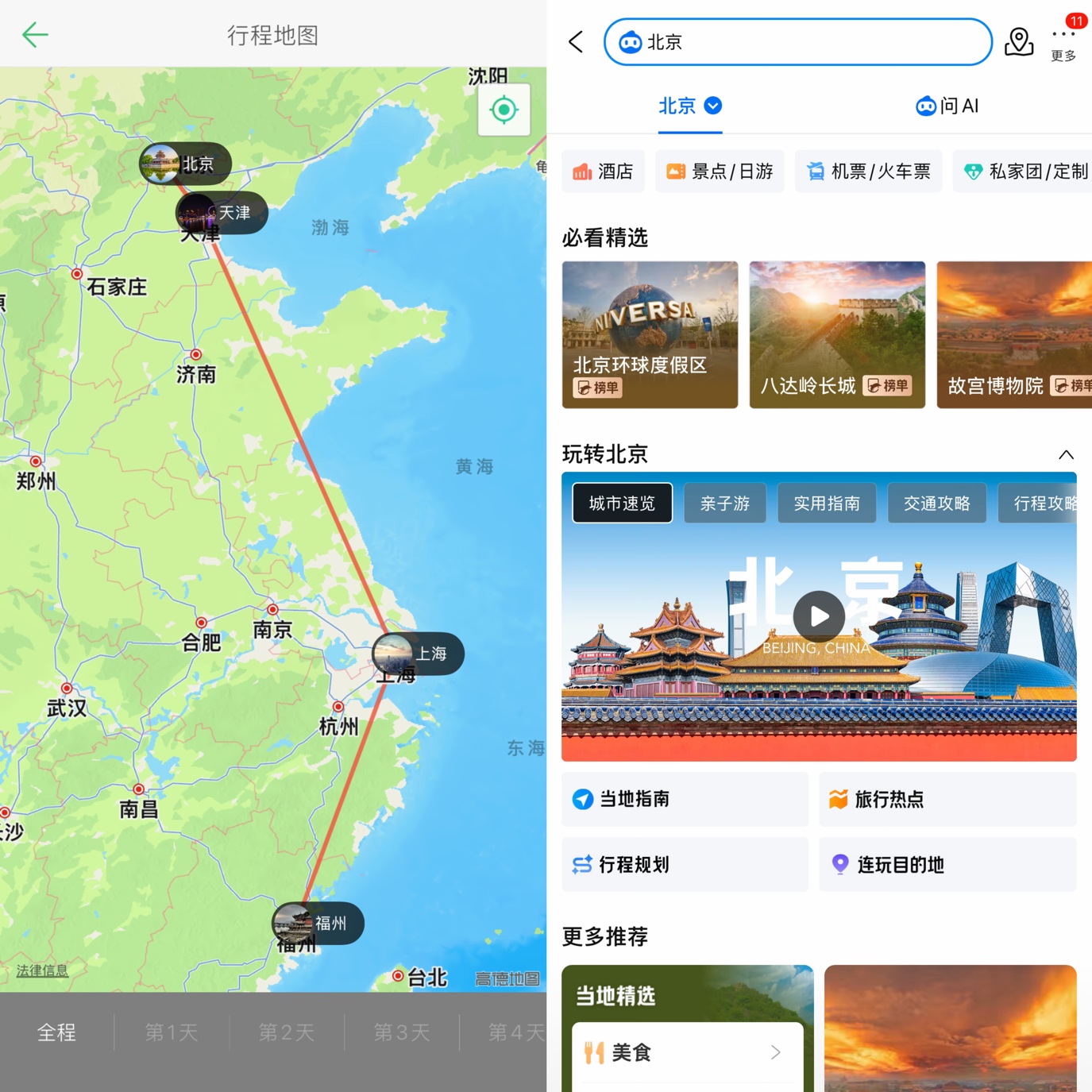Open 行程规划
The image size is (1092, 1092).
685,864
